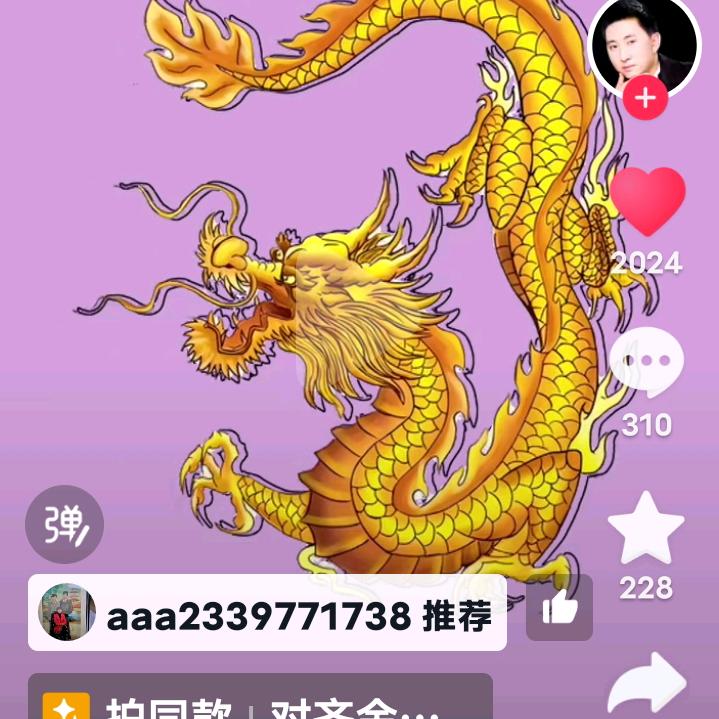Open the comments with the speech bubble
Screen dimensions: 719x719
click(x=647, y=362)
